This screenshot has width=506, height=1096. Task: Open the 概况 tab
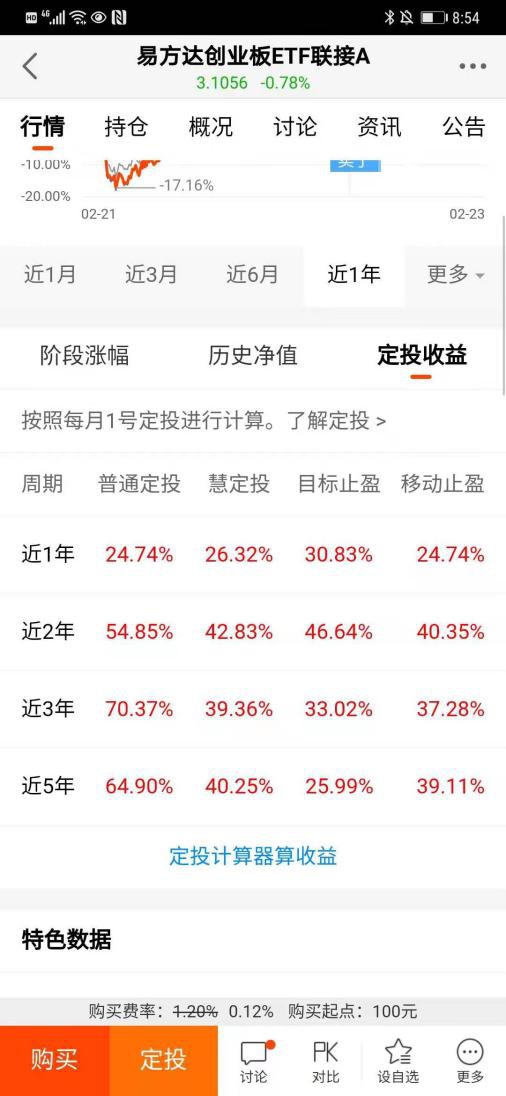(211, 127)
